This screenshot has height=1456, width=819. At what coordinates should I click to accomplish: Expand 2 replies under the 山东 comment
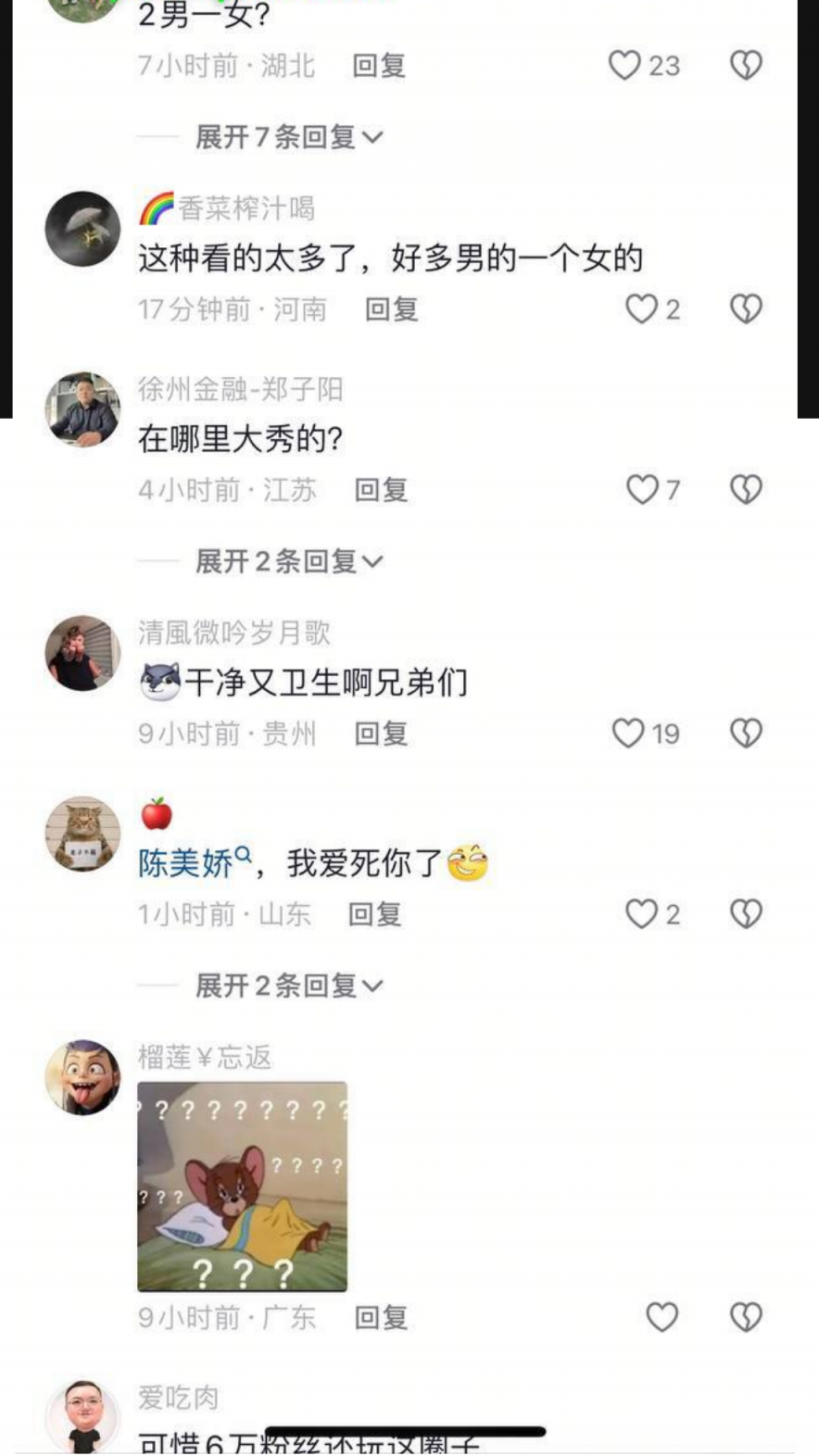coord(288,985)
